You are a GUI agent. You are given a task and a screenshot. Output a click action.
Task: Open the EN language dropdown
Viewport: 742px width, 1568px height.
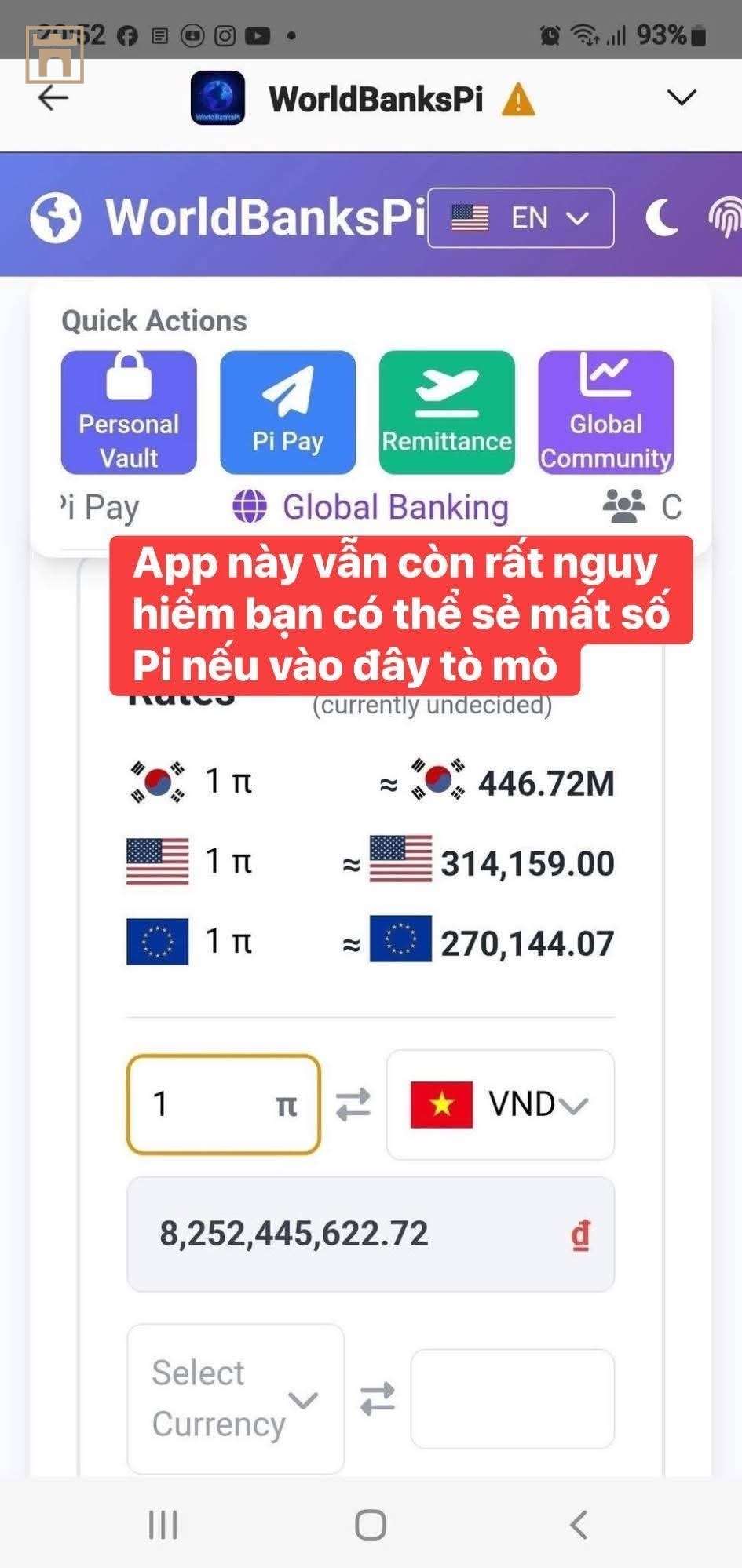(521, 218)
